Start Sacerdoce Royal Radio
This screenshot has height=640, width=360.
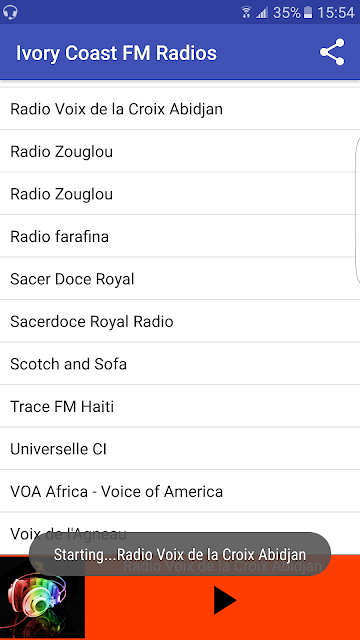point(180,321)
